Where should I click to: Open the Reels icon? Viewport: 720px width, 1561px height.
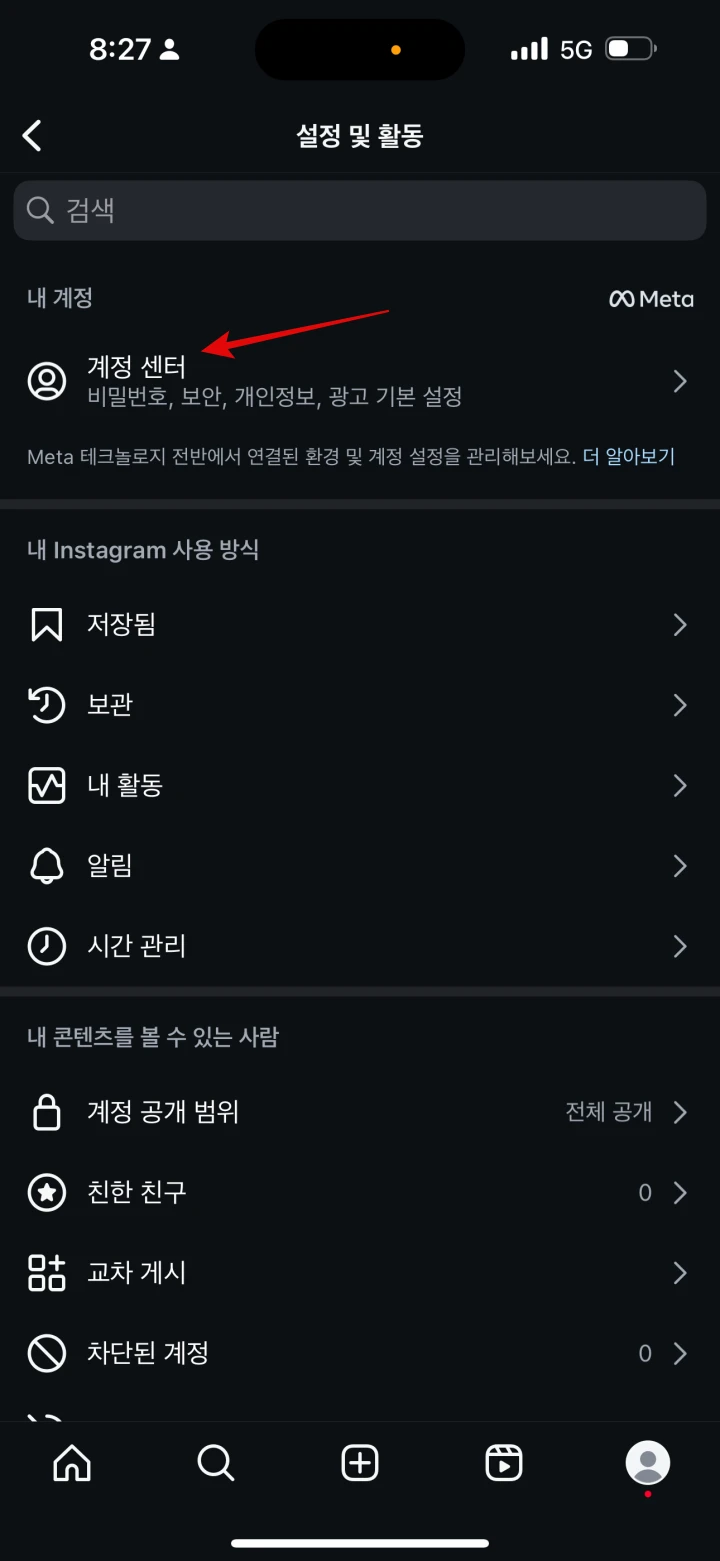click(x=503, y=1463)
